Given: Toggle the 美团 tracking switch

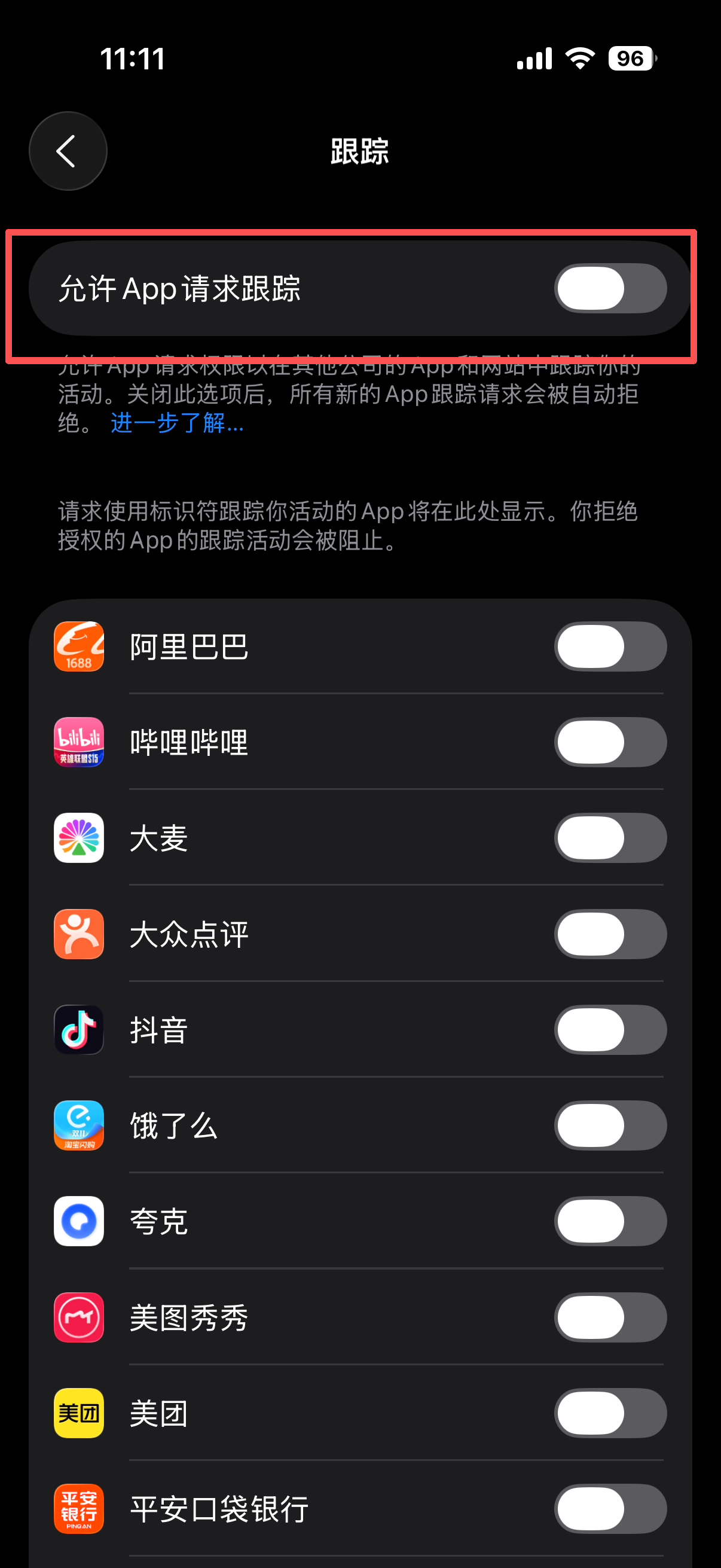Looking at the screenshot, I should tap(610, 1413).
